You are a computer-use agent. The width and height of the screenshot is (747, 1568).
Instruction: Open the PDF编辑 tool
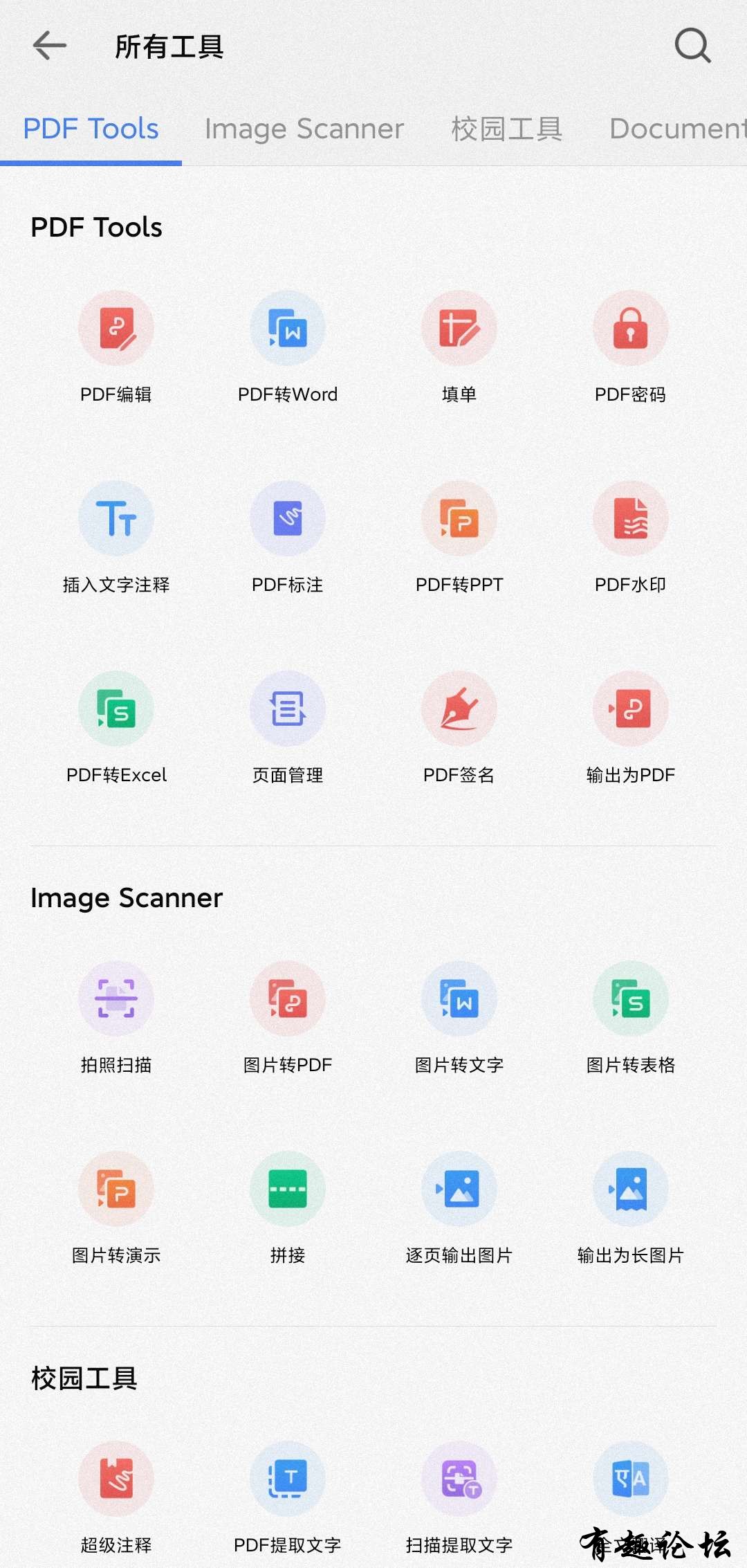click(x=116, y=329)
